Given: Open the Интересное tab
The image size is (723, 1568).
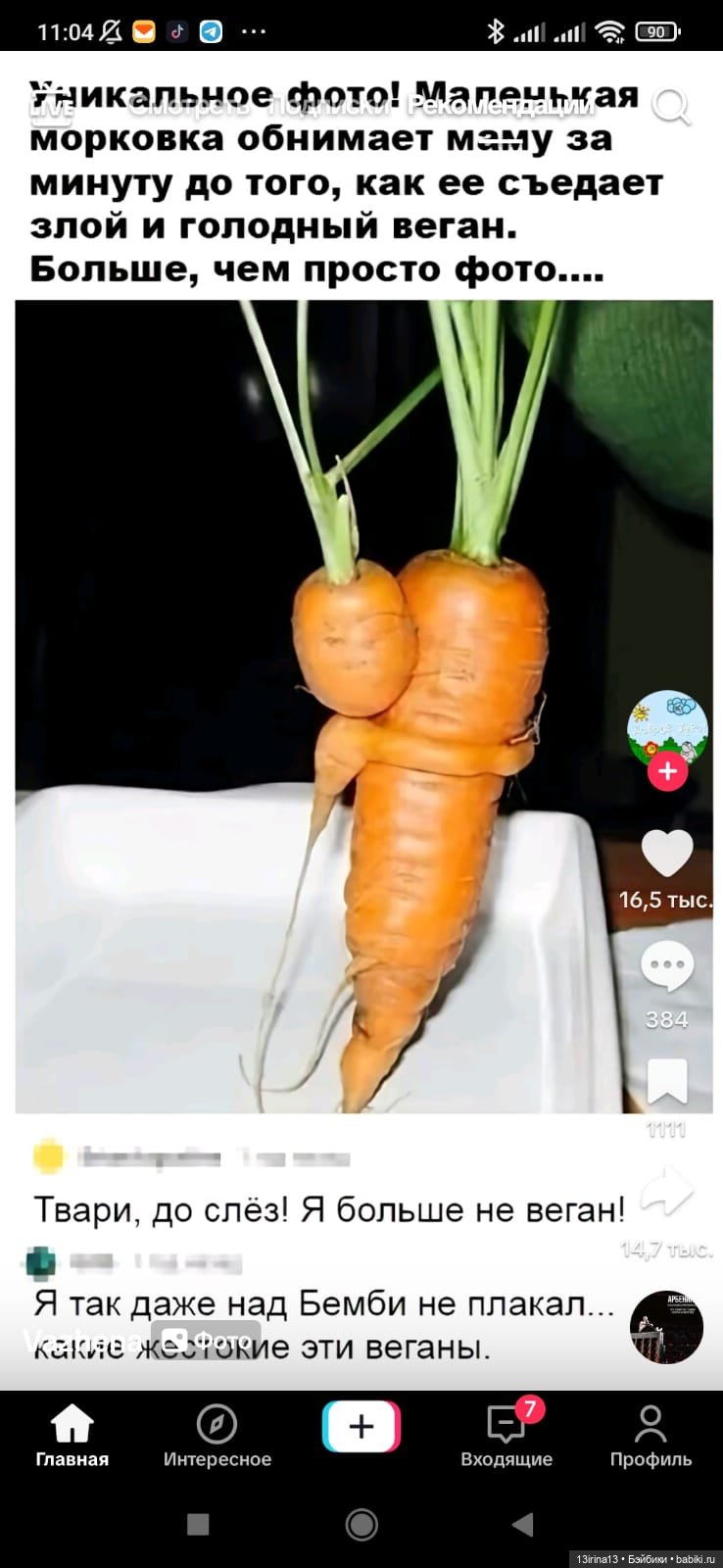Looking at the screenshot, I should (x=217, y=1436).
